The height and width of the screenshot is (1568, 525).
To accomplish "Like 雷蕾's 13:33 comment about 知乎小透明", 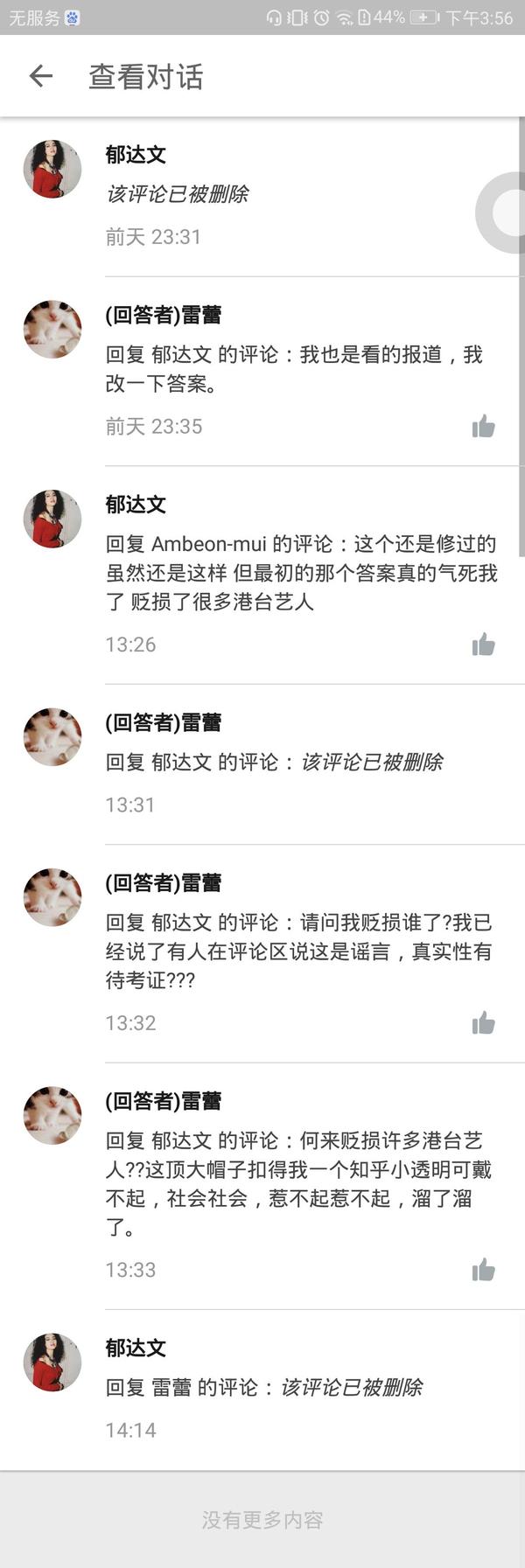I will point(483,1270).
